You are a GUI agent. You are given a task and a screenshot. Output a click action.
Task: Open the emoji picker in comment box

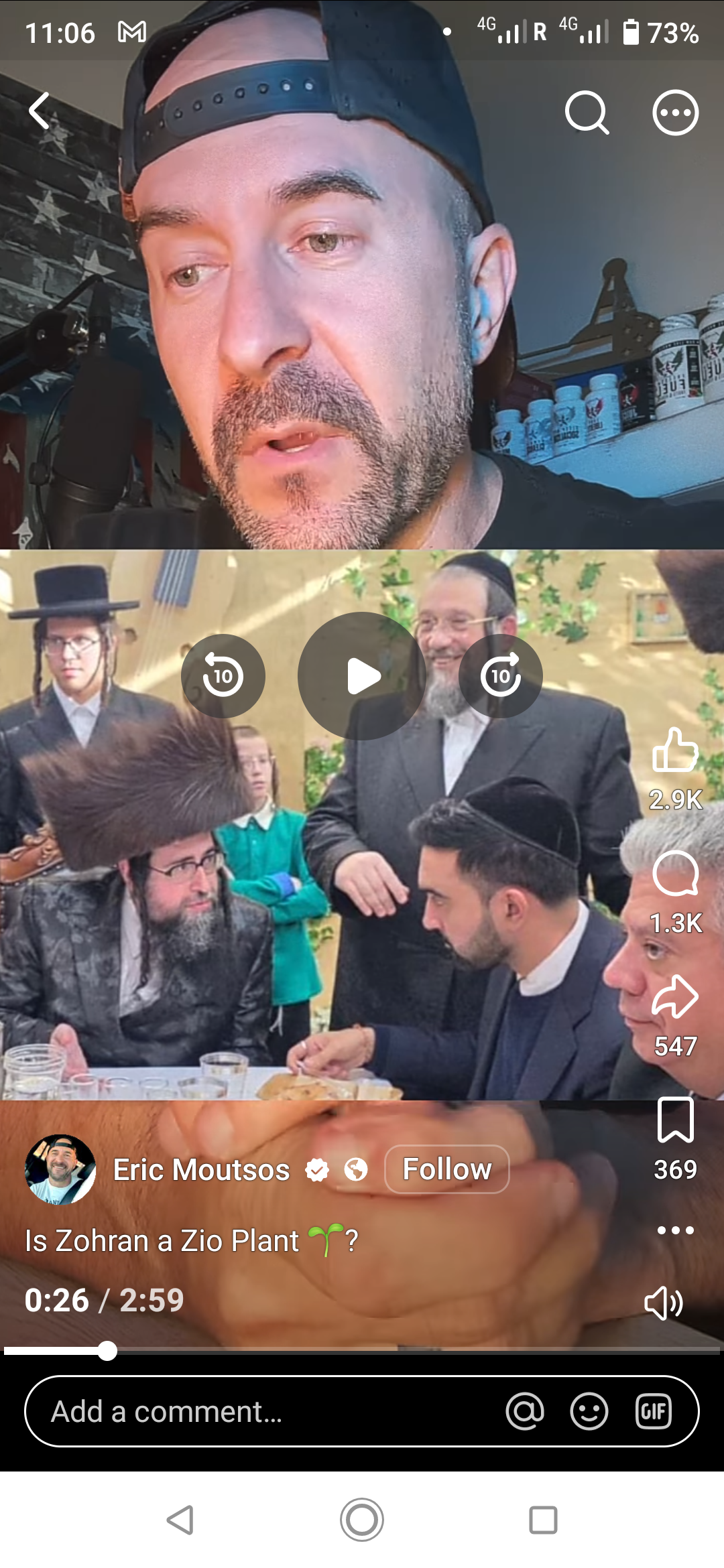pos(589,1411)
